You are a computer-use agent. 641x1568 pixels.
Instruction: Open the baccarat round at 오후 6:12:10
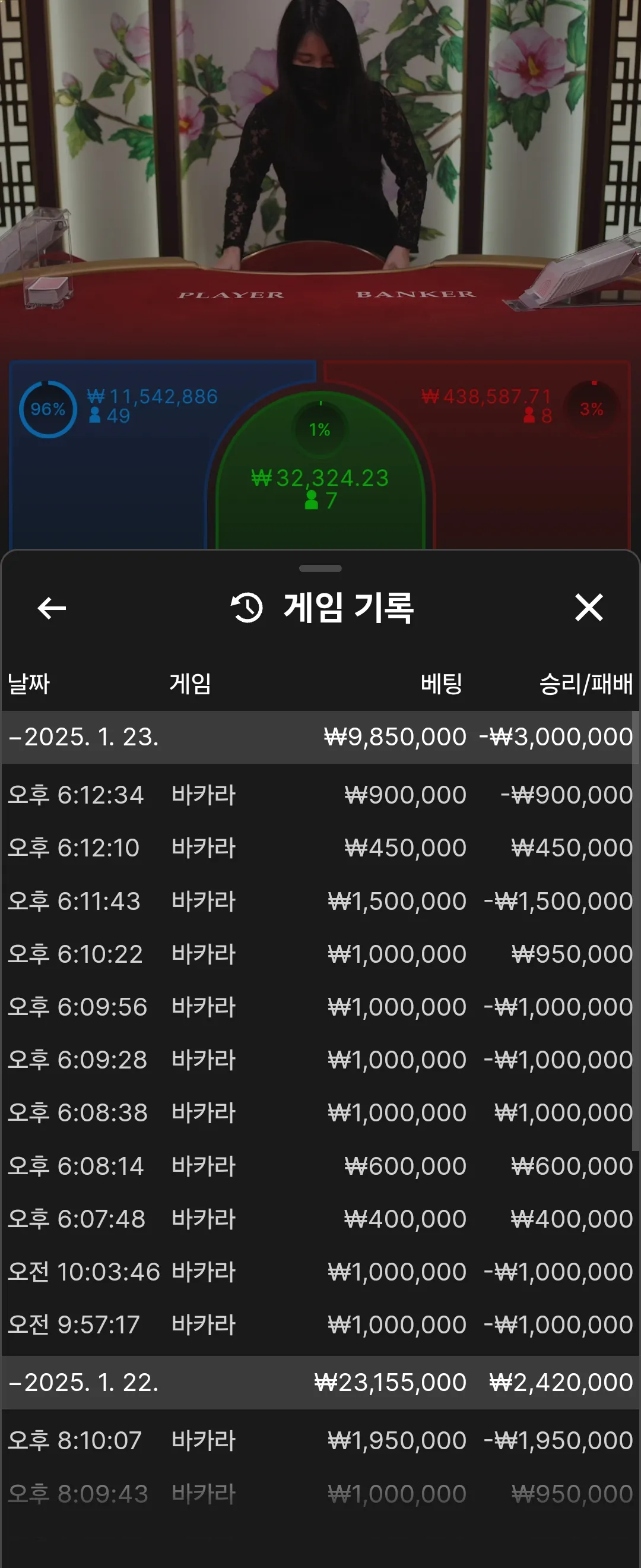coord(320,848)
